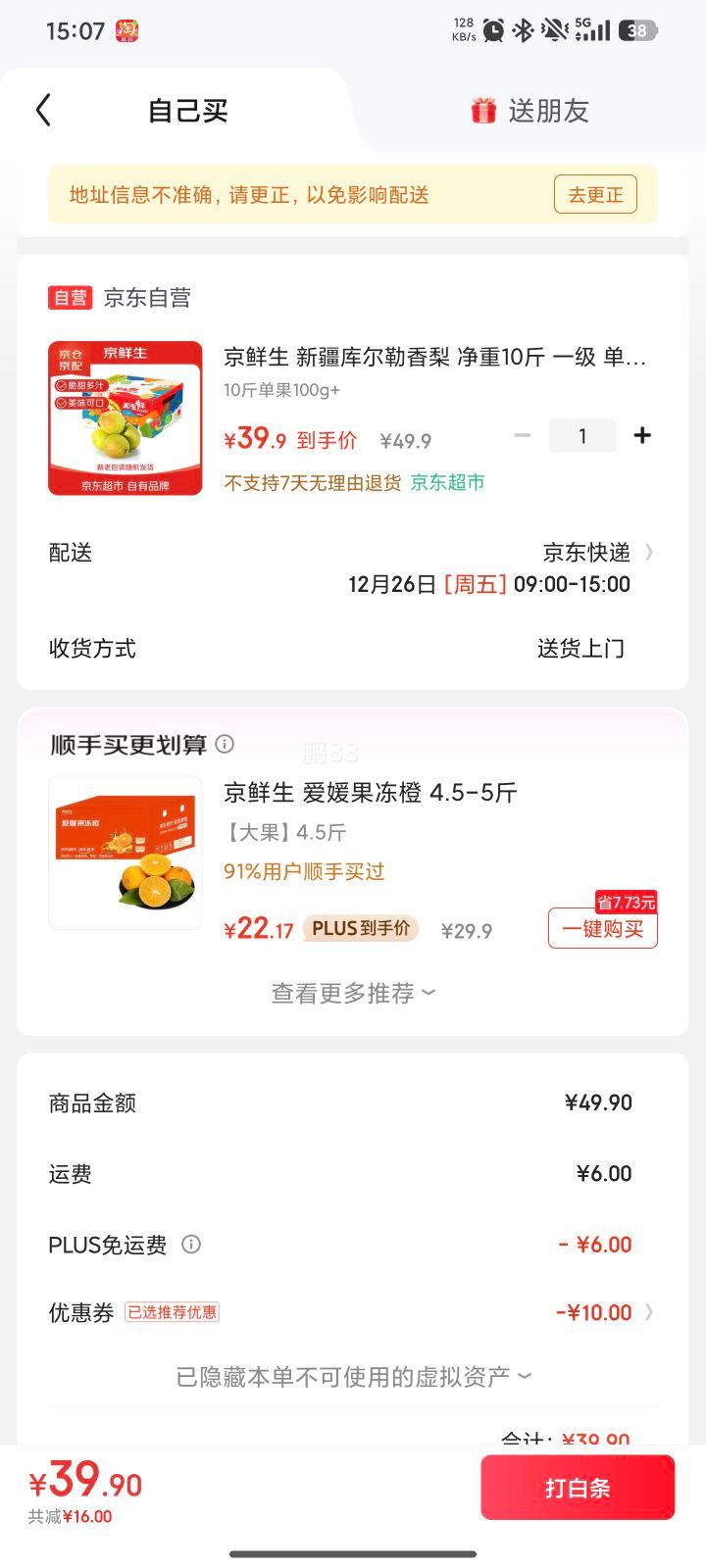Open the info icon next to 顺手买更划算
This screenshot has width=706, height=1568.
click(x=224, y=745)
